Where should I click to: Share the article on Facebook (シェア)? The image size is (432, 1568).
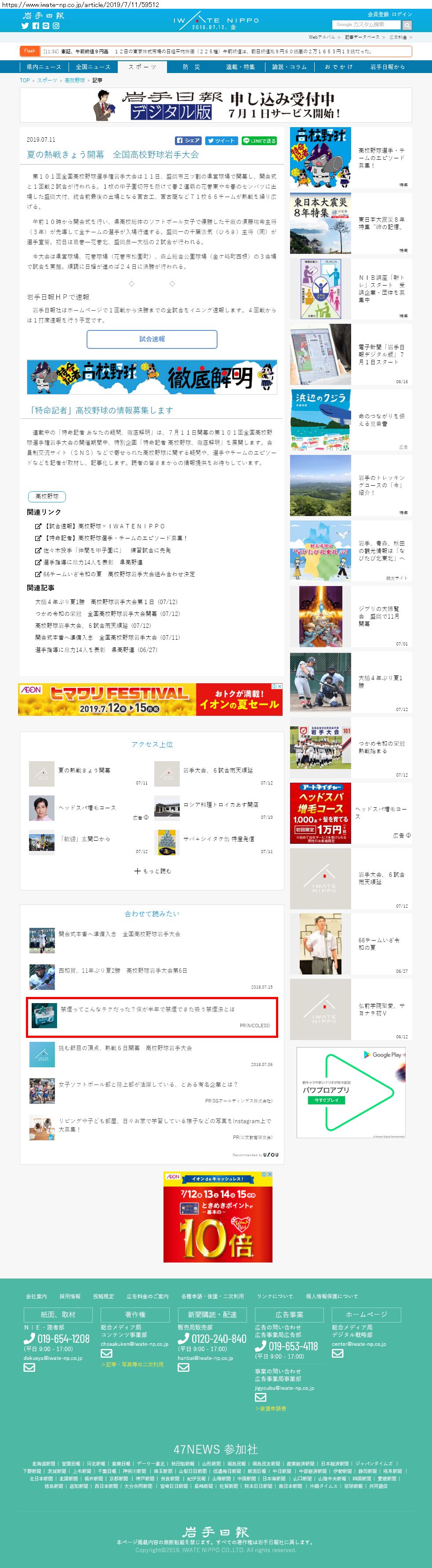[188, 141]
